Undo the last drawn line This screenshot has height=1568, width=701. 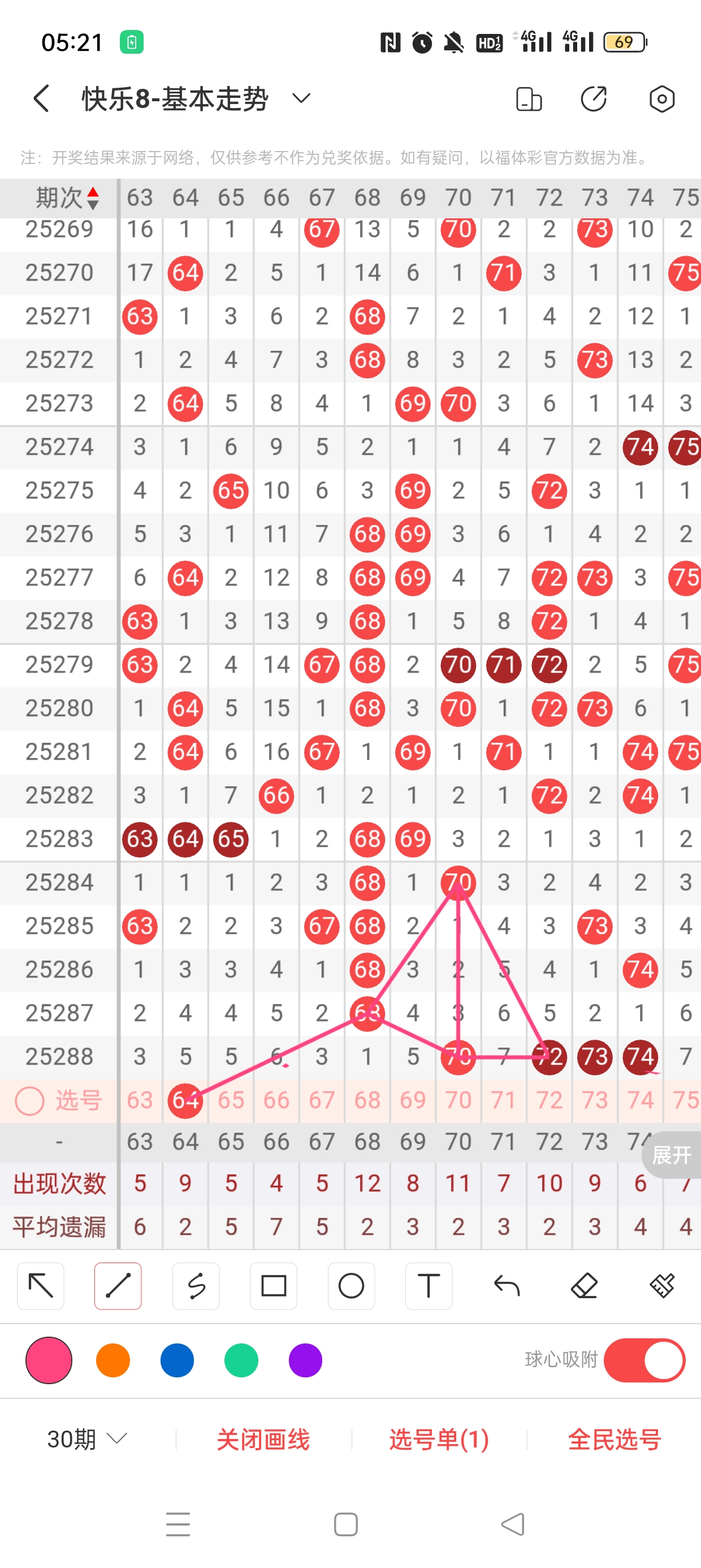[507, 1286]
